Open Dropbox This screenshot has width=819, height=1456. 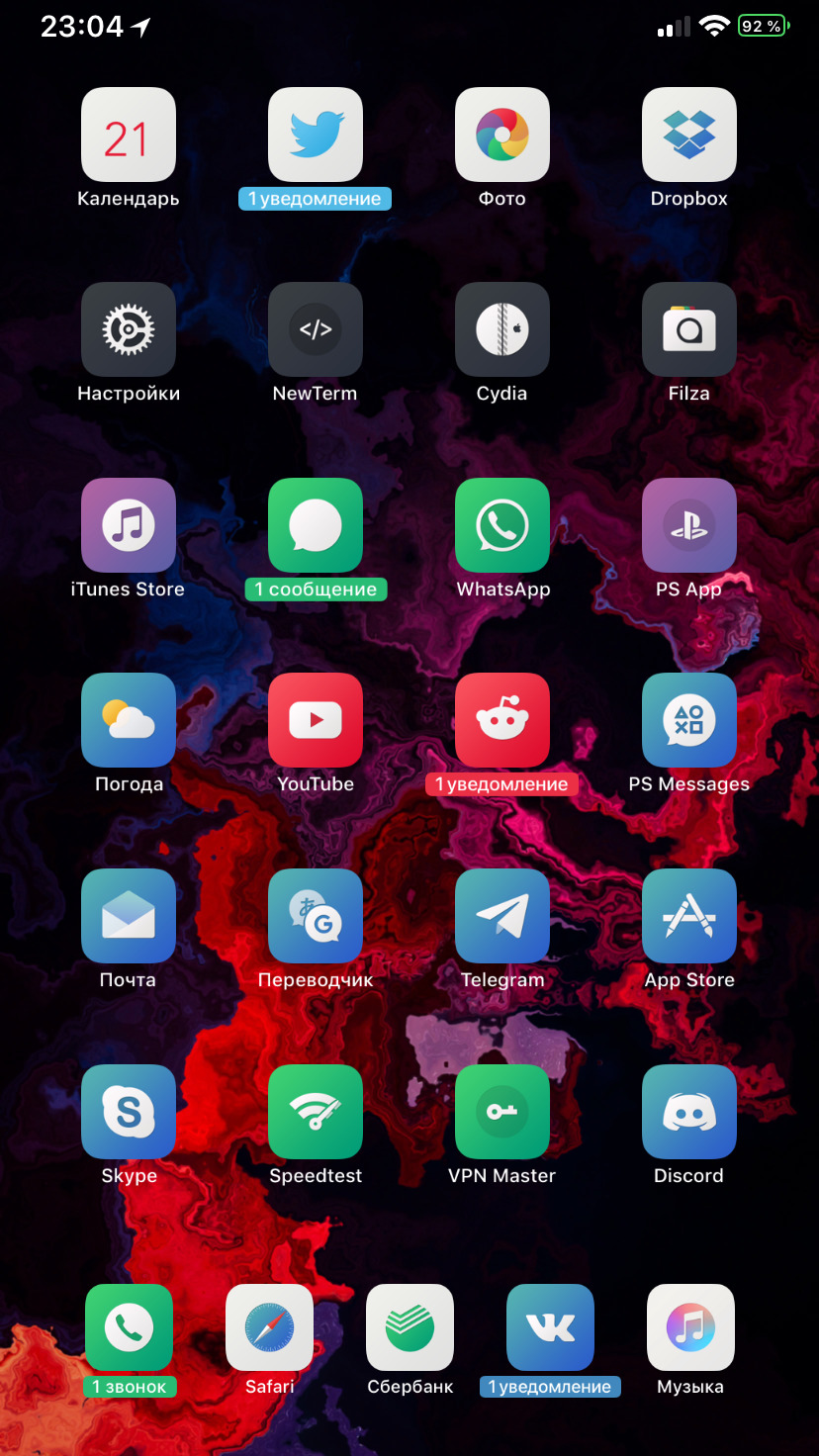click(x=689, y=135)
